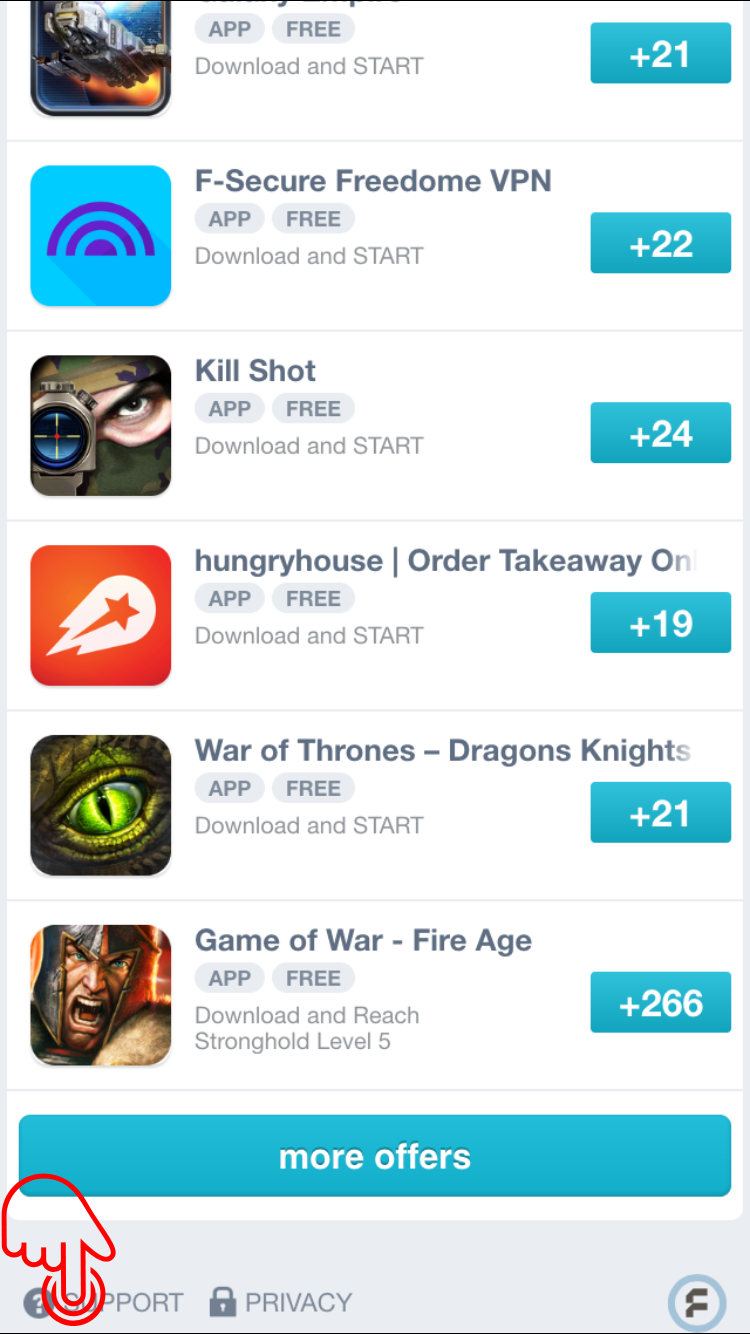Open the Privacy link
The image size is (750, 1334).
(x=281, y=1303)
